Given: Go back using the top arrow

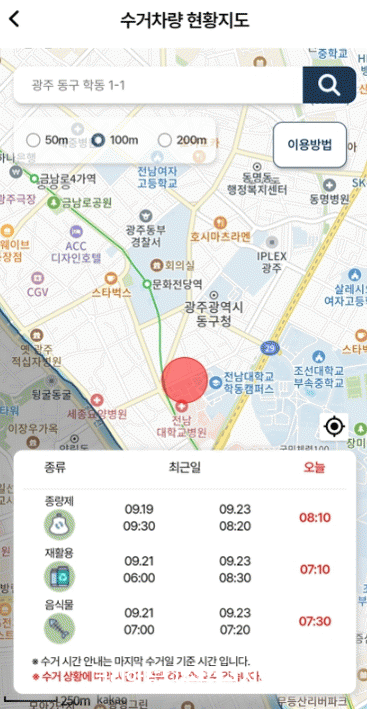Looking at the screenshot, I should 14,19.
